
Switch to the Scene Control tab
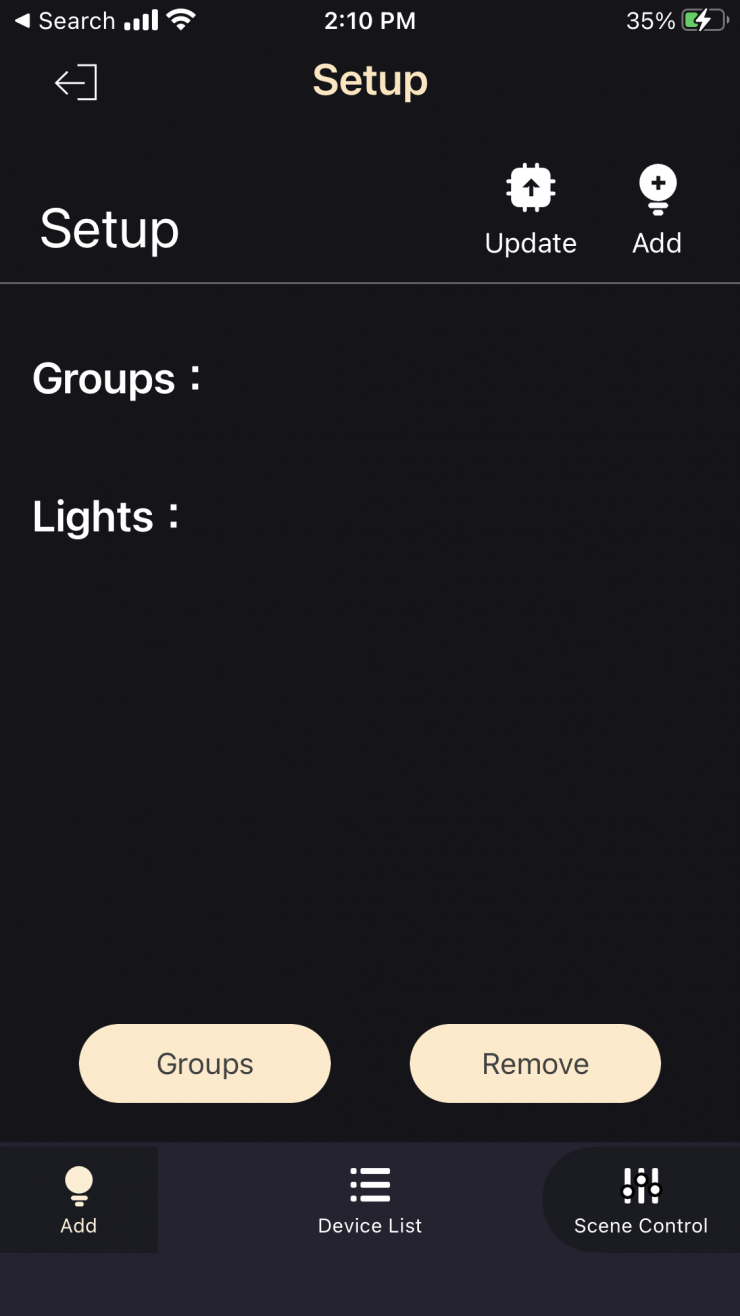click(641, 1199)
